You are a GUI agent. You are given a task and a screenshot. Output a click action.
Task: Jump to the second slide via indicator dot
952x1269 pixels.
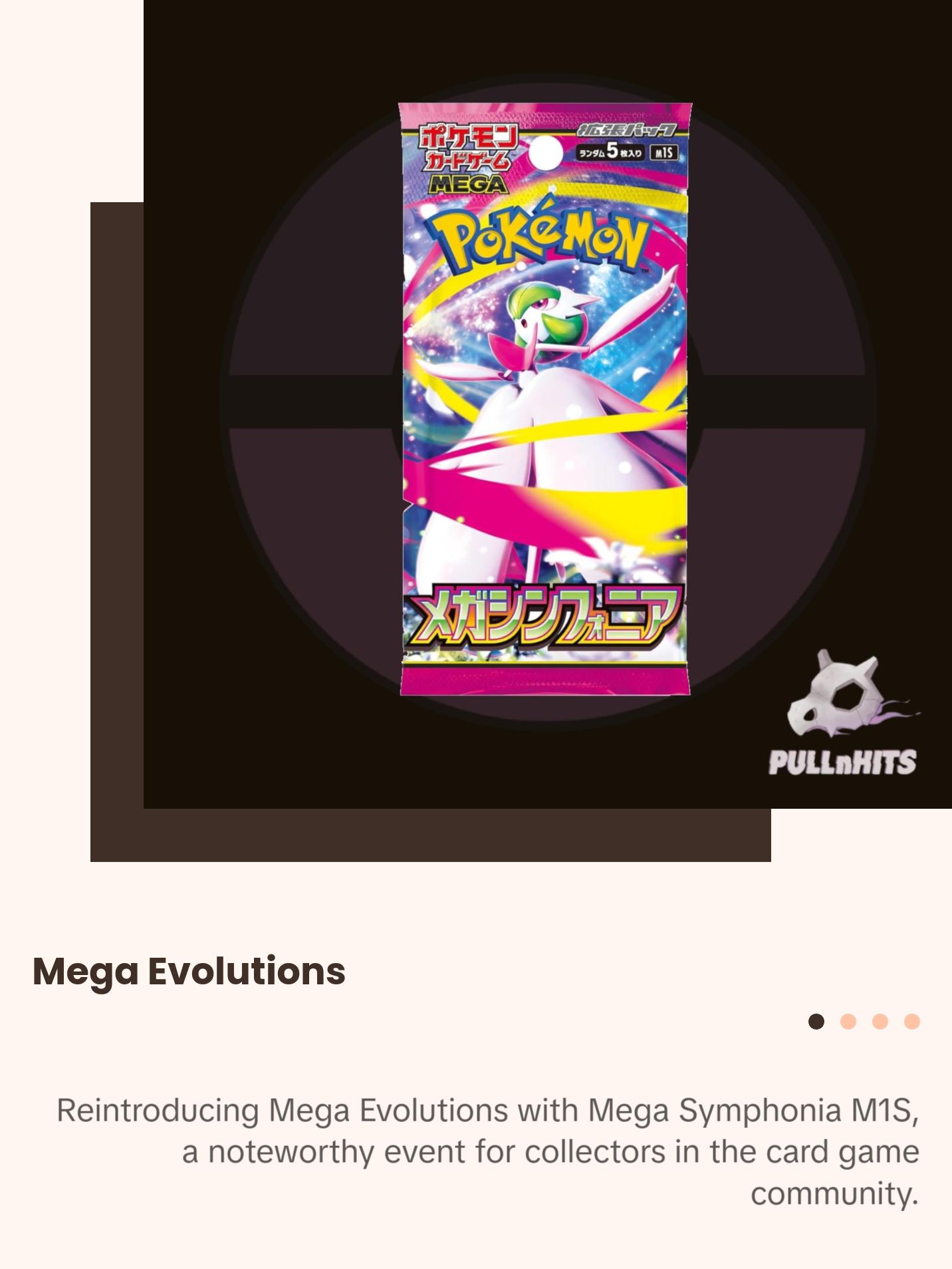[848, 1022]
